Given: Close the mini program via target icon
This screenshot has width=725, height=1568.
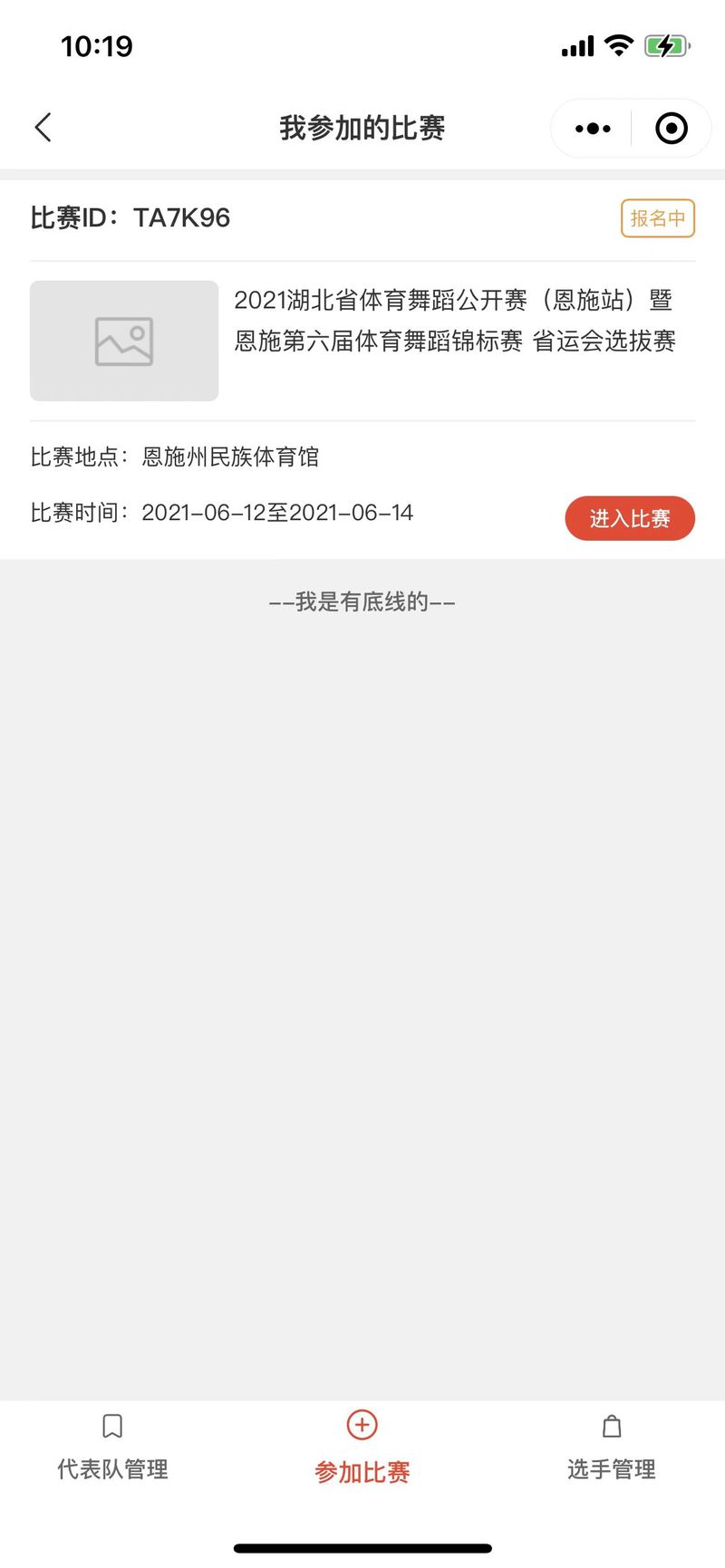Looking at the screenshot, I should [x=672, y=129].
